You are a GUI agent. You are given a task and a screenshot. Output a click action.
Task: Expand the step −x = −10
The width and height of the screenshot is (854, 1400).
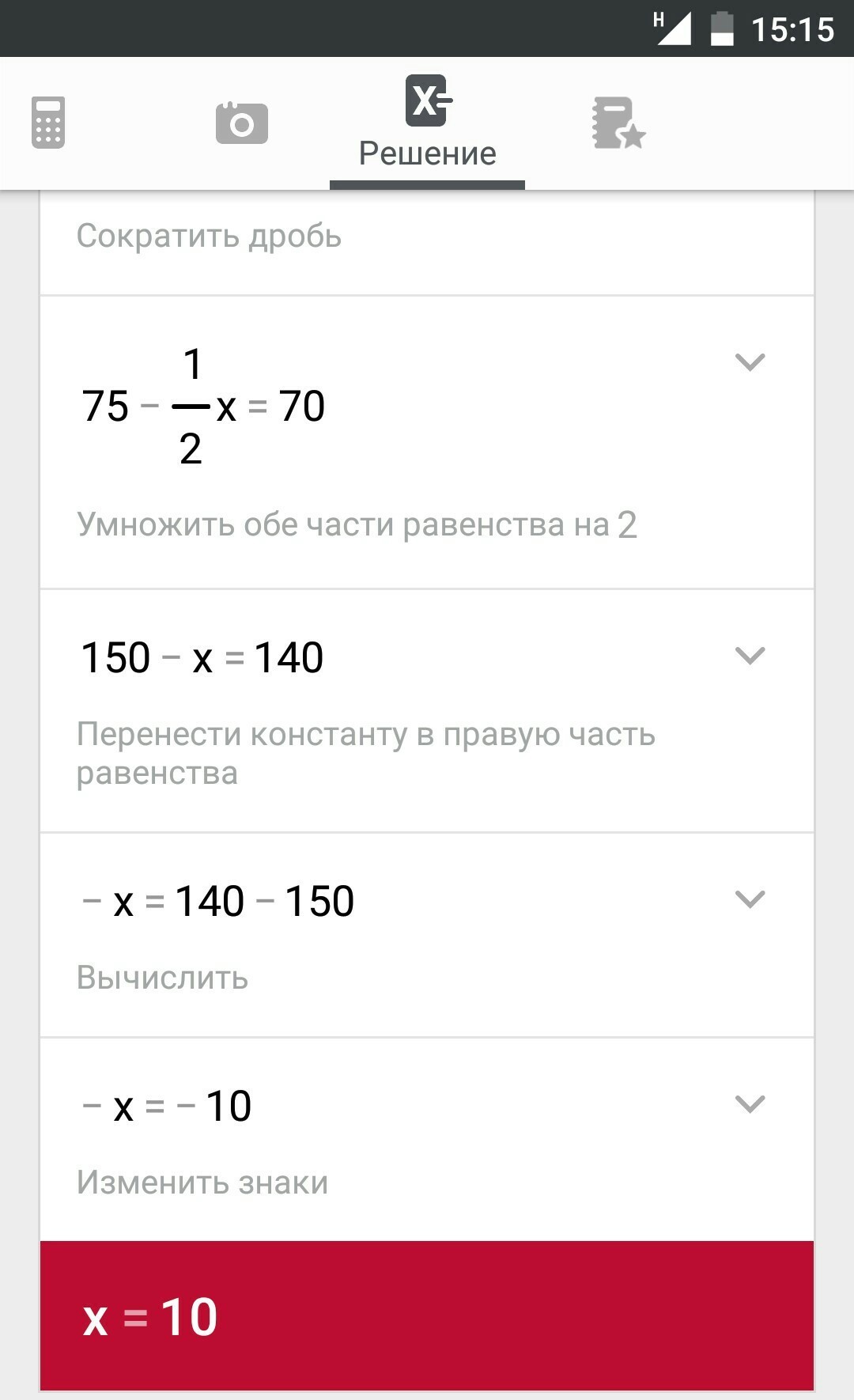point(750,1104)
